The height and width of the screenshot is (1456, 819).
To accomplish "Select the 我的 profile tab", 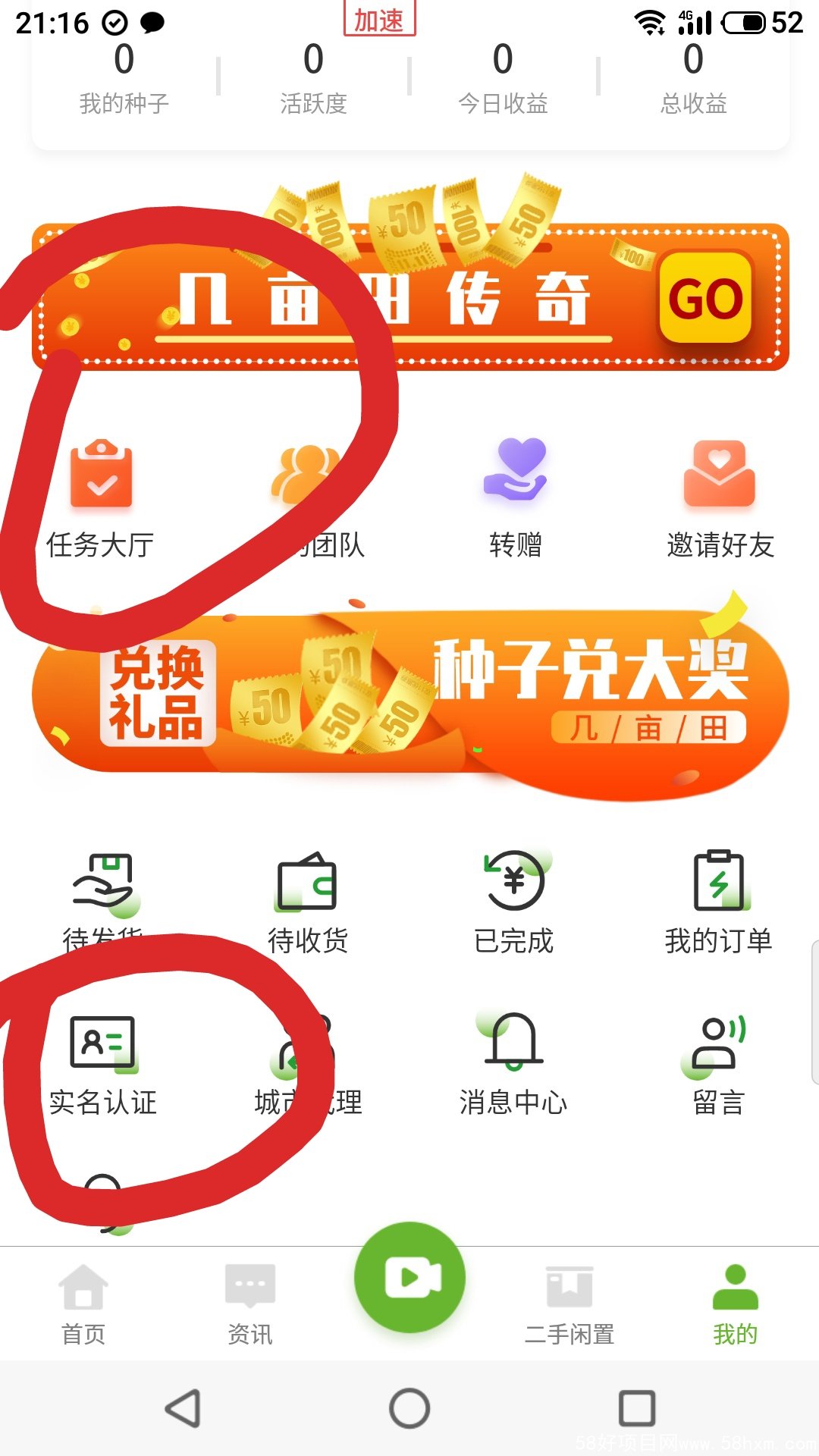I will [735, 1304].
